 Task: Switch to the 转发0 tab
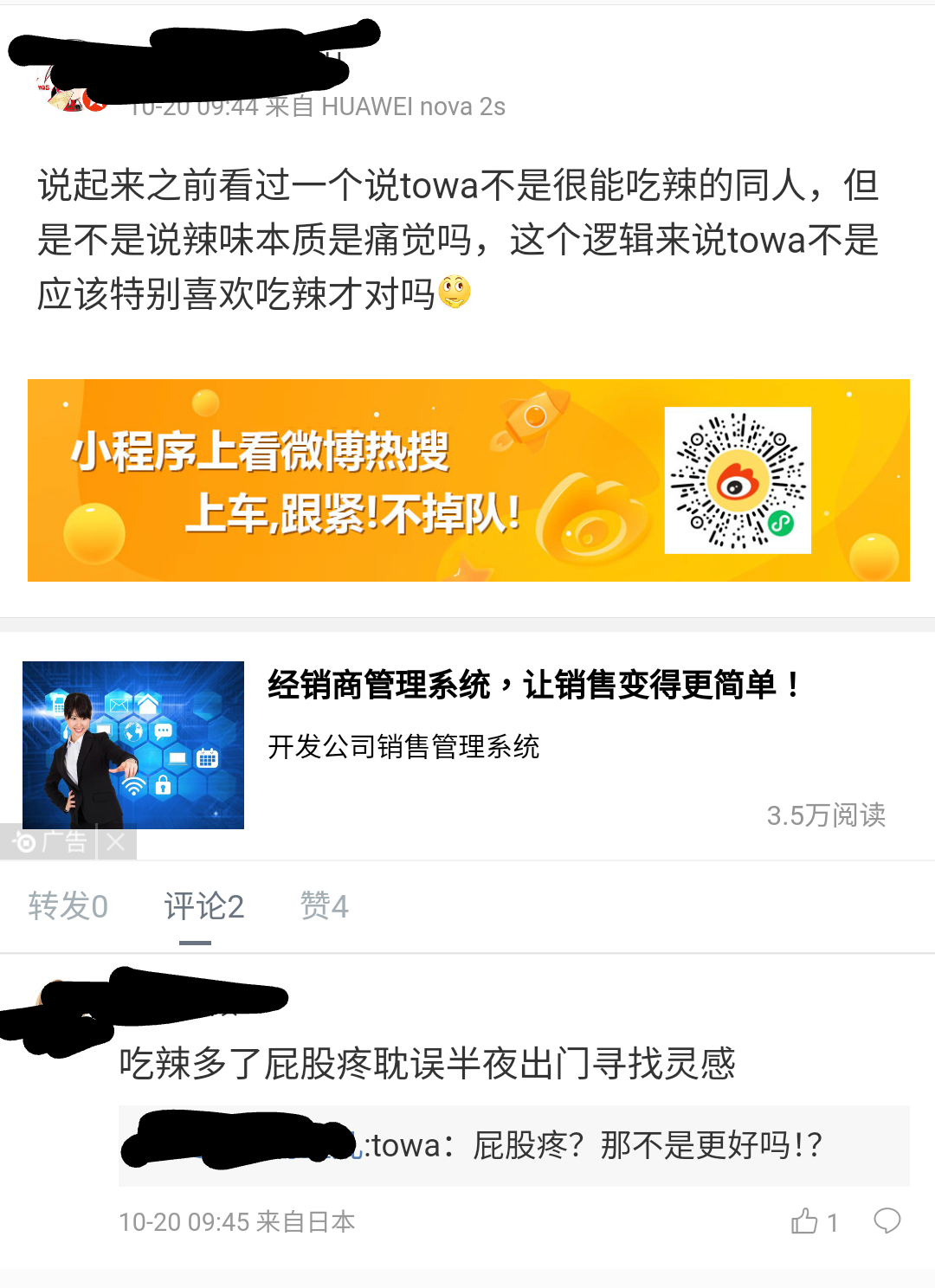[68, 906]
